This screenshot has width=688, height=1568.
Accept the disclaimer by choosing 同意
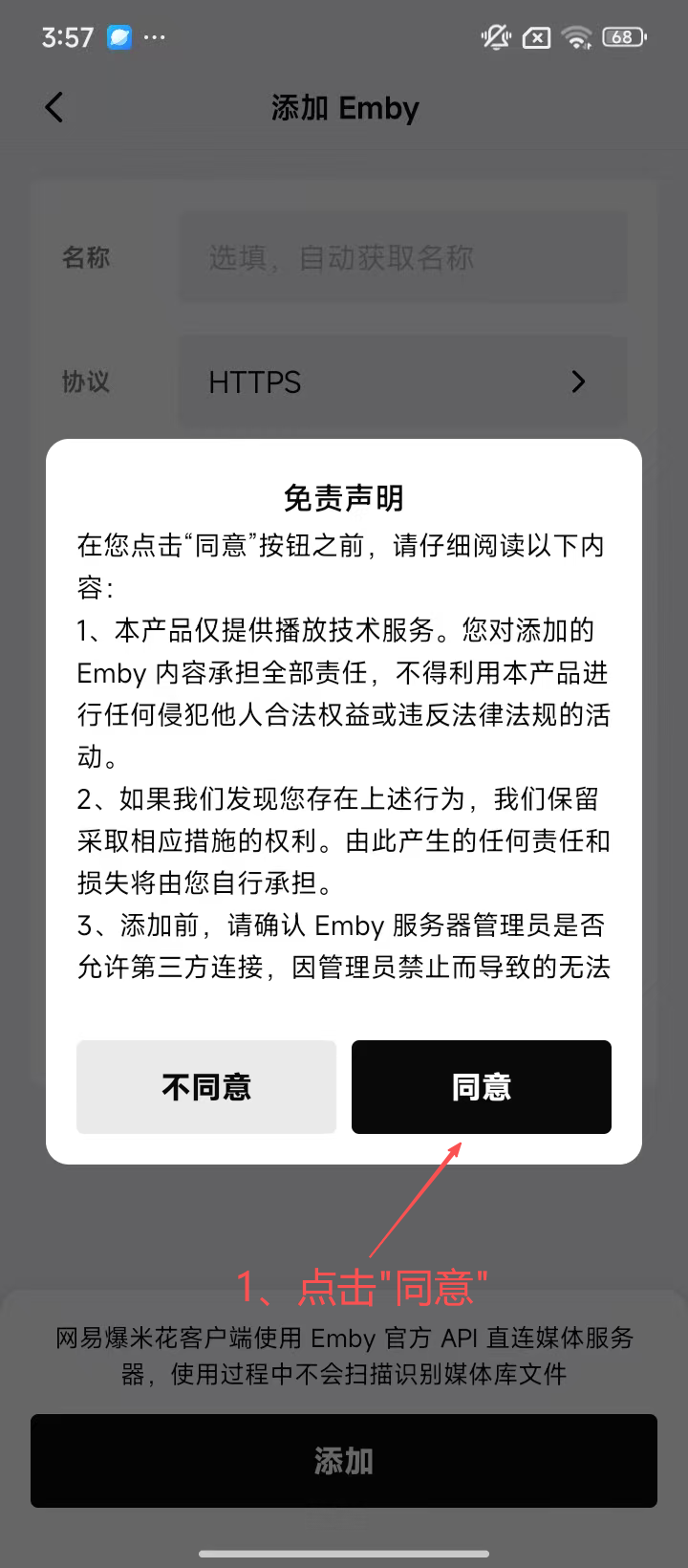tap(481, 1087)
